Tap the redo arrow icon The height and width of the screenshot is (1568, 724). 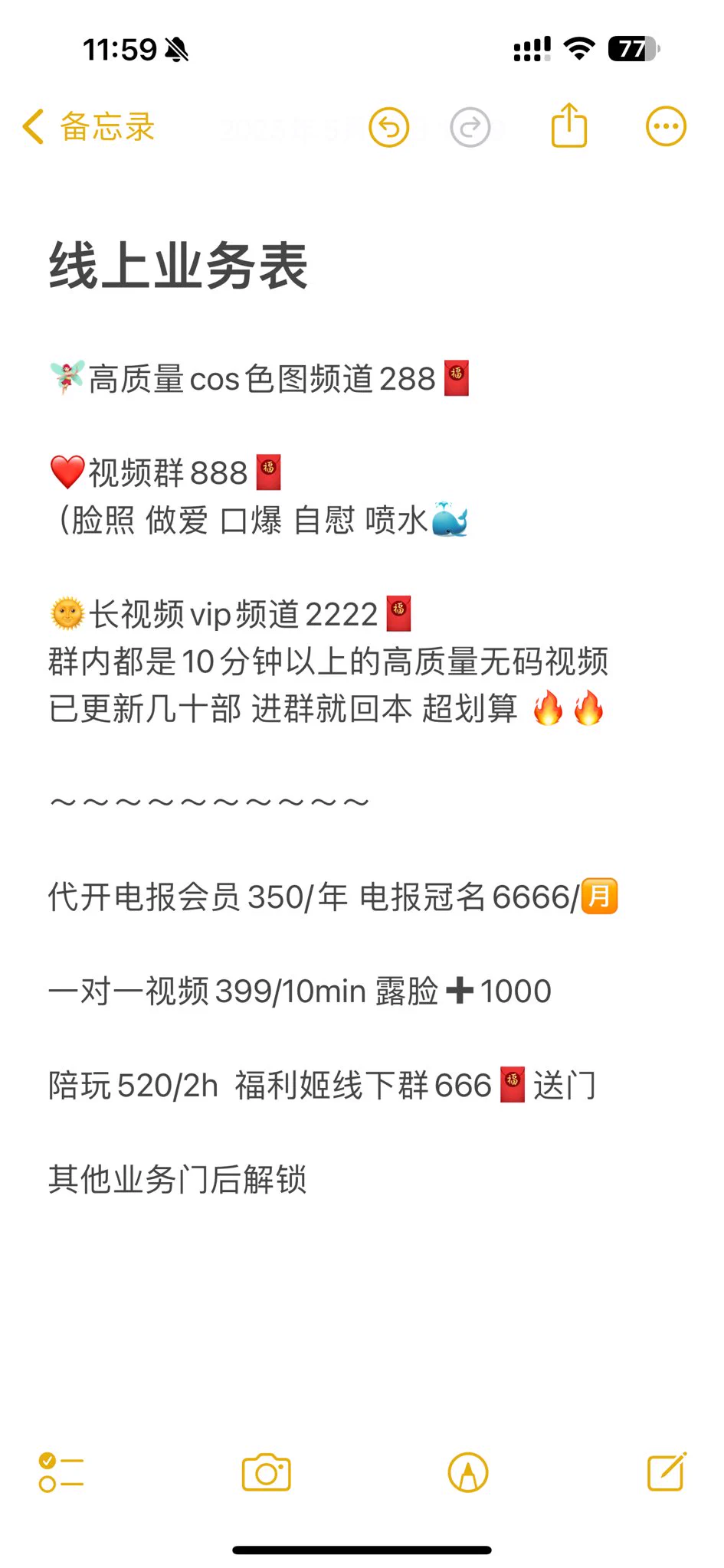(470, 127)
